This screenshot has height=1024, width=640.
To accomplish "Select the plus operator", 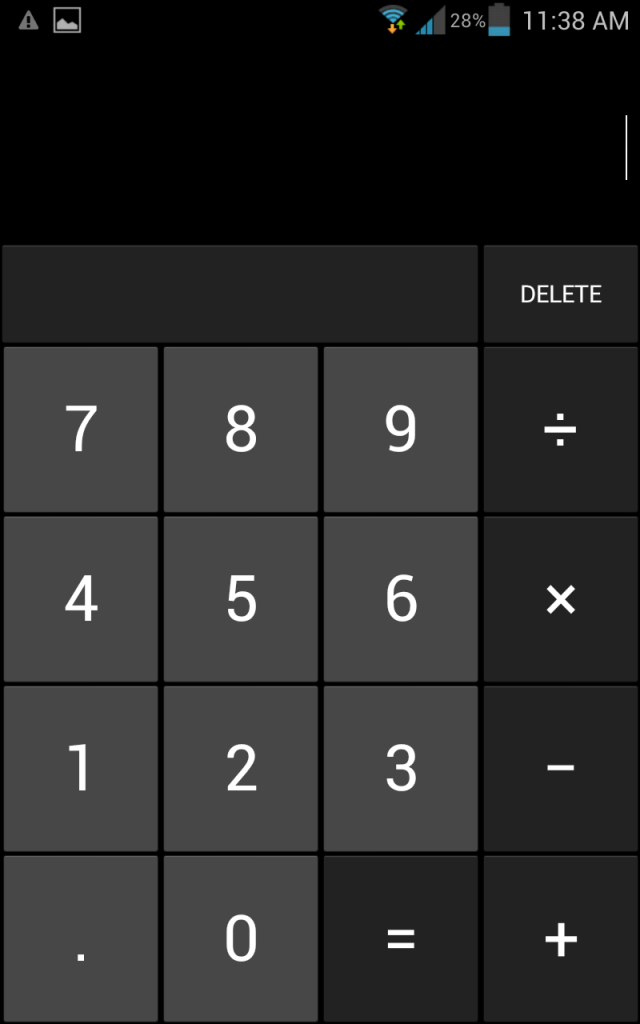I will 560,938.
